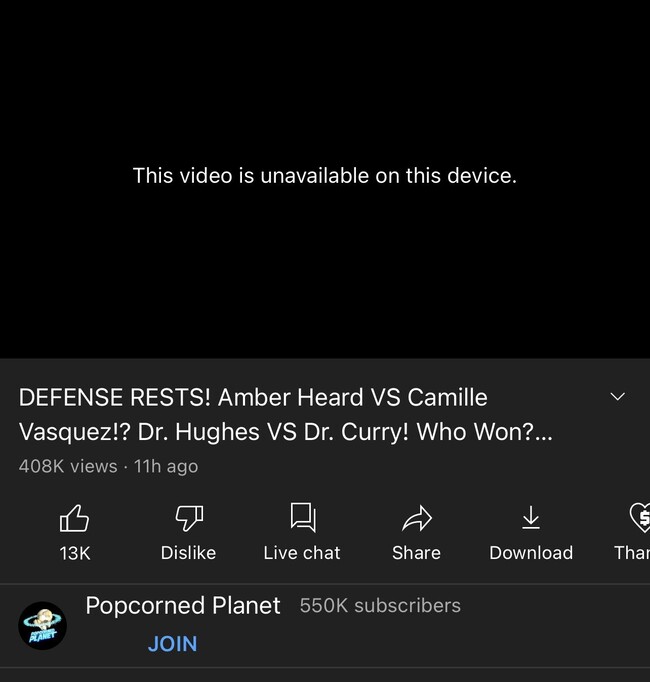This screenshot has width=650, height=682.
Task: Open the Popcorned Planet channel avatar
Action: pos(42,625)
